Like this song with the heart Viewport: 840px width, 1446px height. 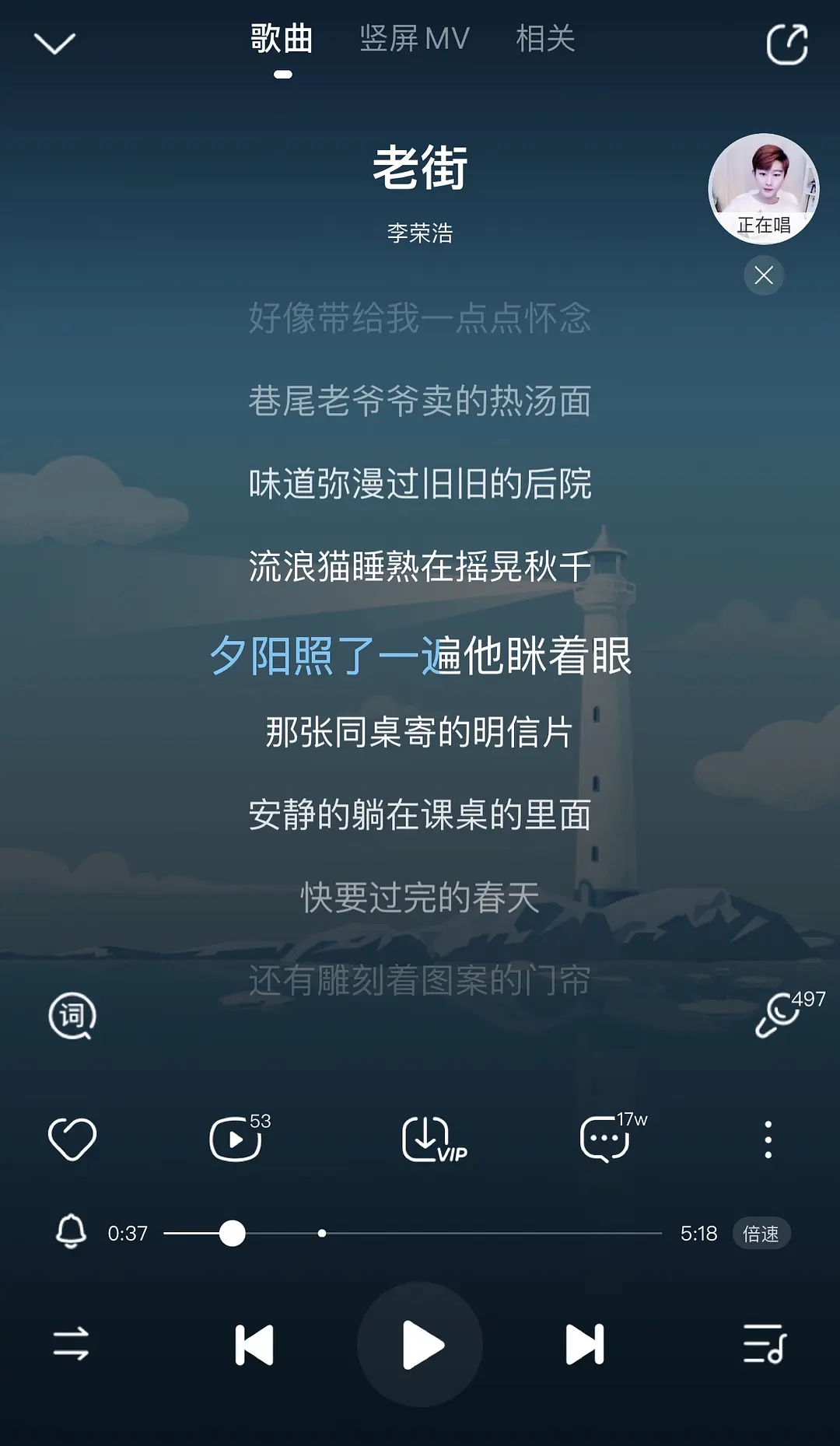72,1140
